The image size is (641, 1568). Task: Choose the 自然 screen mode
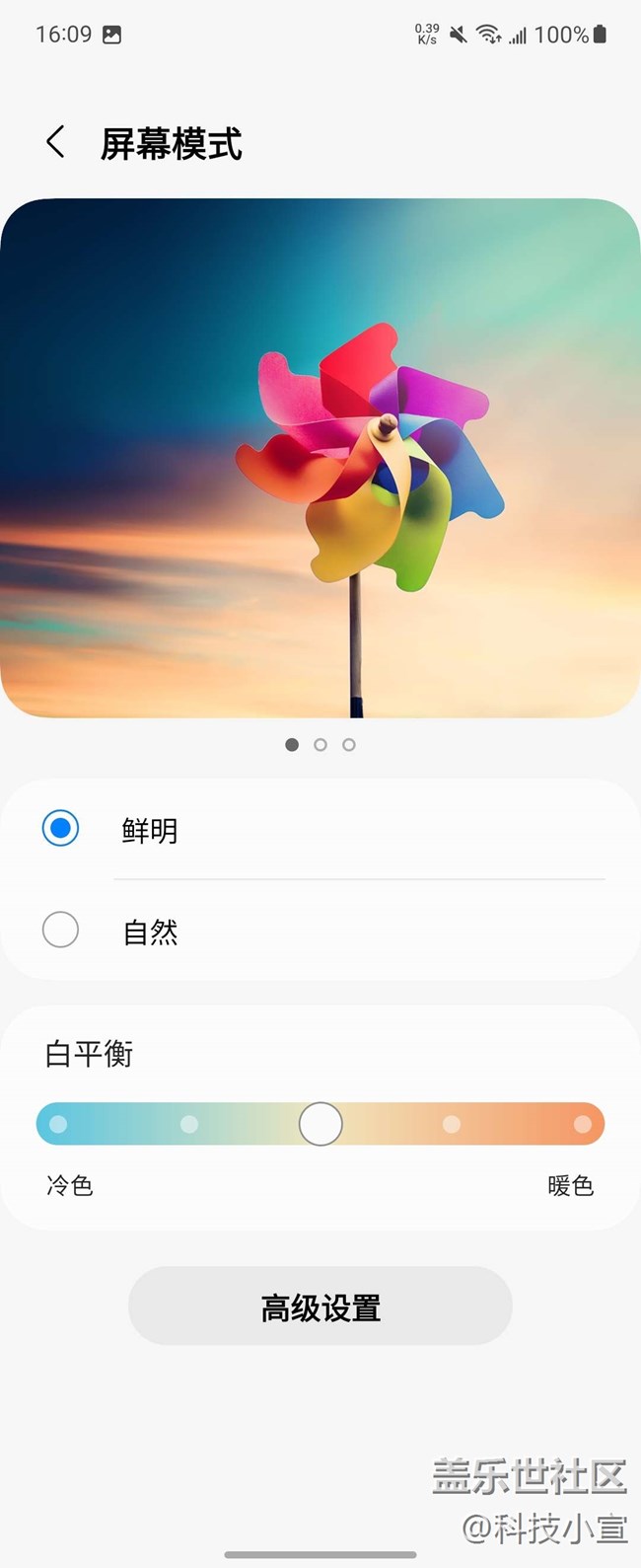60,930
